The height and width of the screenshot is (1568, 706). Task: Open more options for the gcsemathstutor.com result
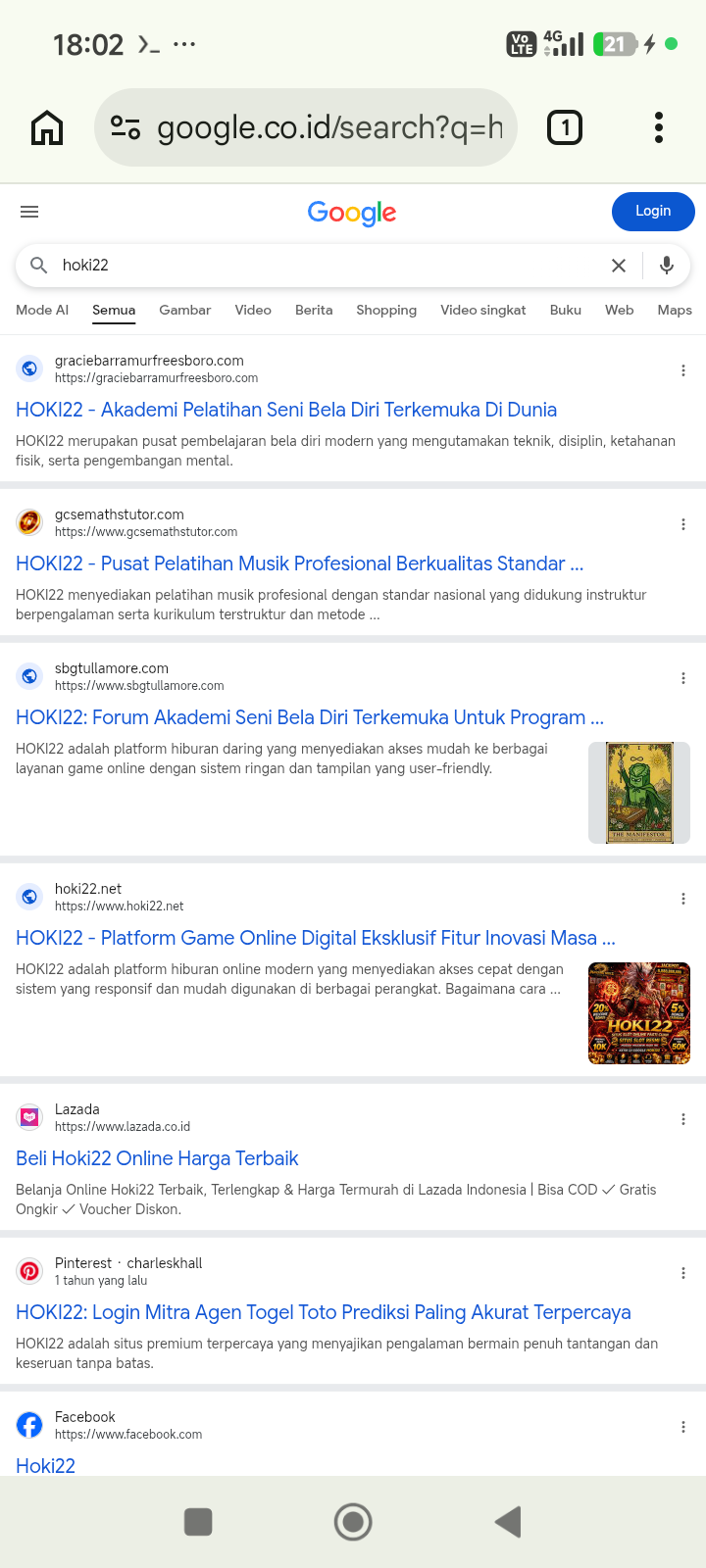click(683, 524)
